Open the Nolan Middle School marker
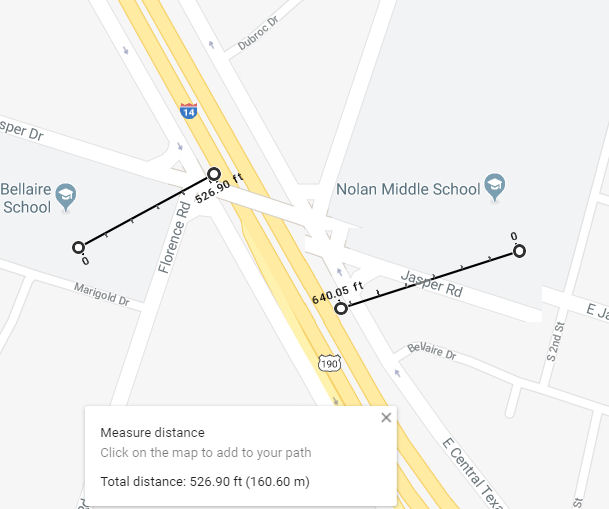This screenshot has width=609, height=509. click(x=493, y=185)
